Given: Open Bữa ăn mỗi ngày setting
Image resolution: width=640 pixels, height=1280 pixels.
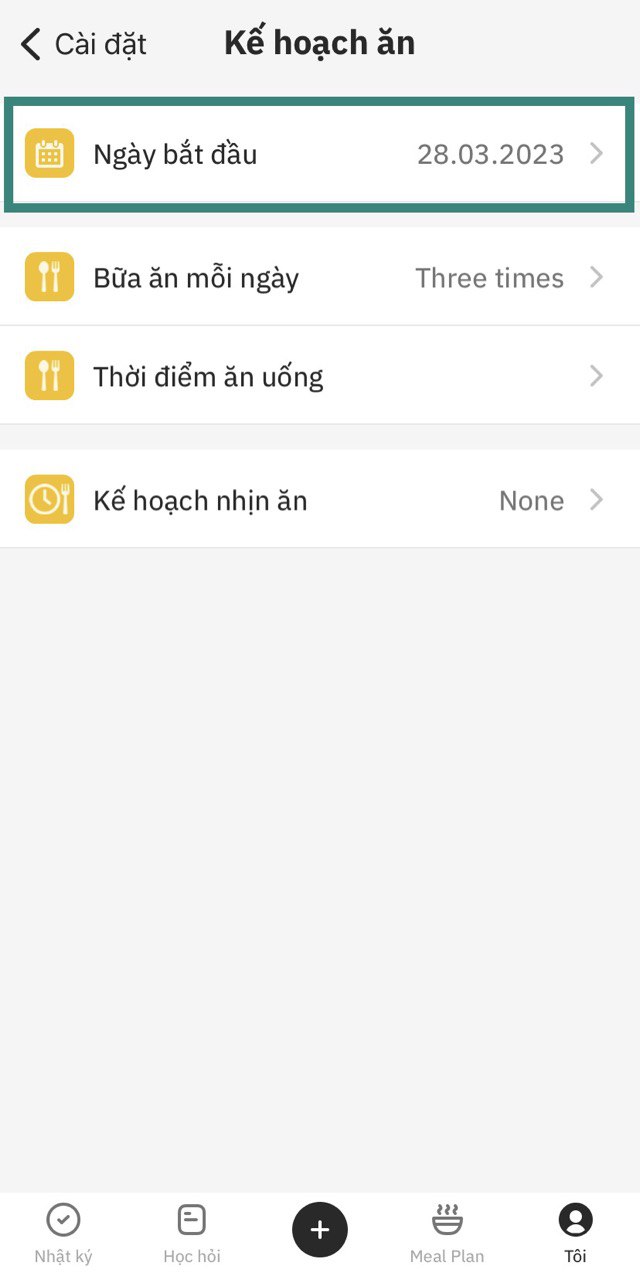Looking at the screenshot, I should click(320, 277).
